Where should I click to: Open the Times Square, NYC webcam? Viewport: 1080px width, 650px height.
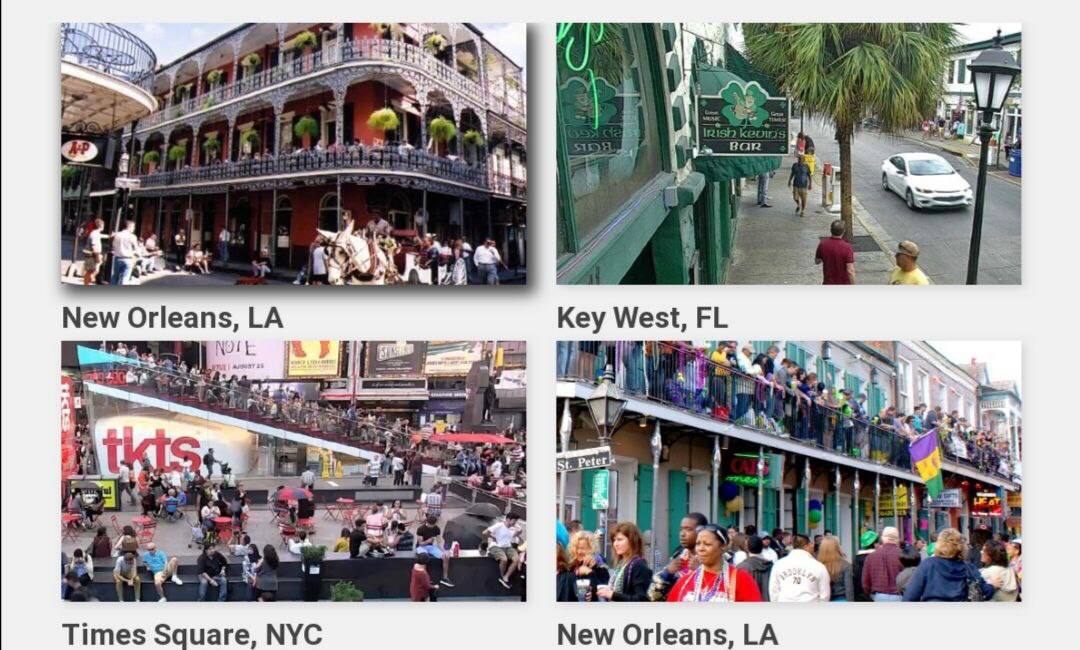tap(293, 470)
